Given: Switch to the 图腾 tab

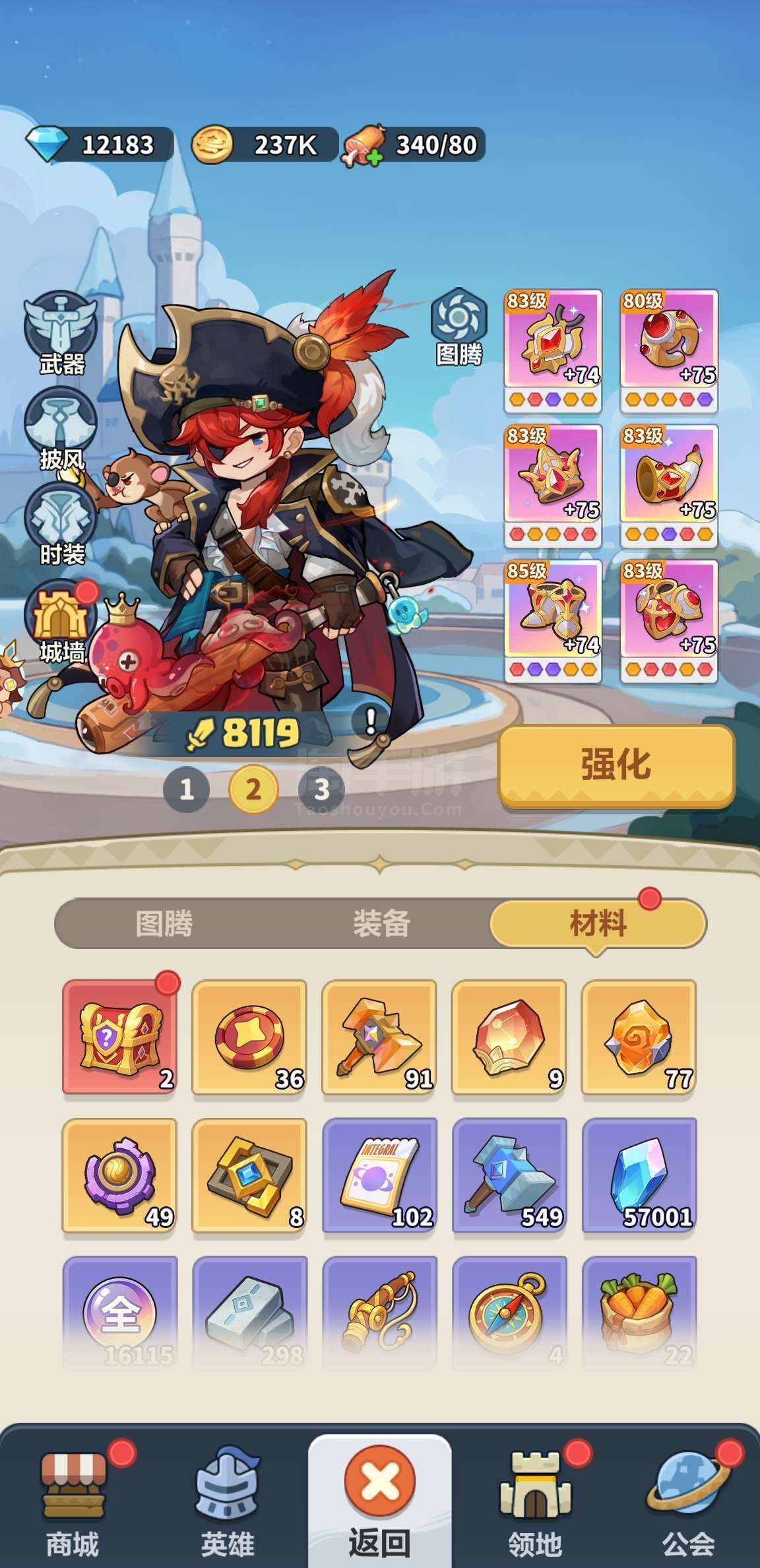Looking at the screenshot, I should [x=164, y=923].
